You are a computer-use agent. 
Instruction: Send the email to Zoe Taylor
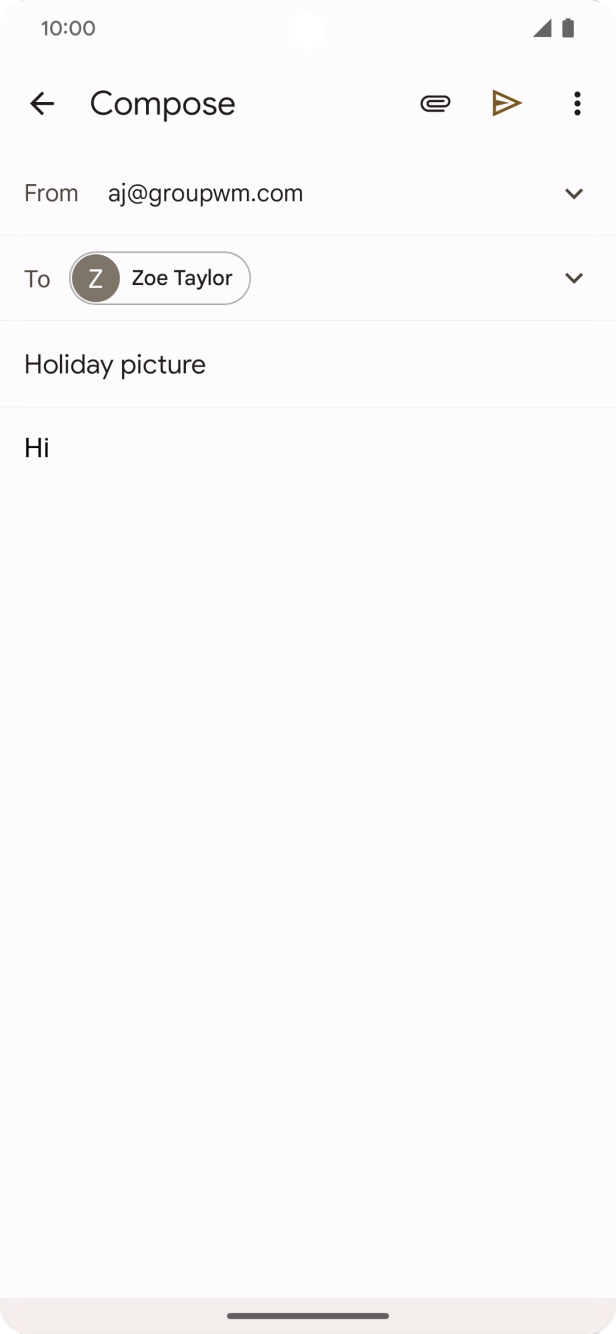(x=507, y=103)
